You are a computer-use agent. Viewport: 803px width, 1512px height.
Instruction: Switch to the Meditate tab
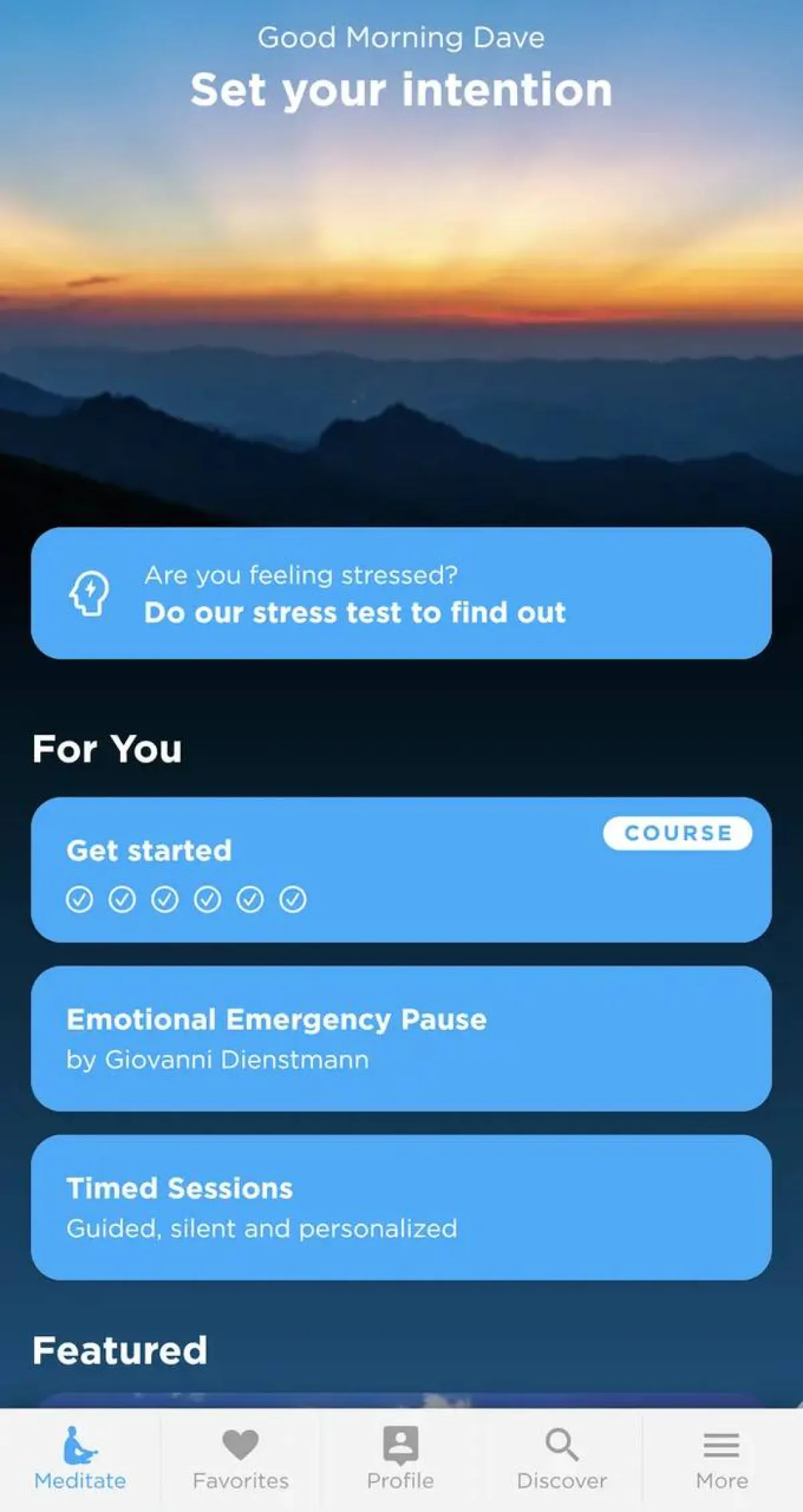80,1459
